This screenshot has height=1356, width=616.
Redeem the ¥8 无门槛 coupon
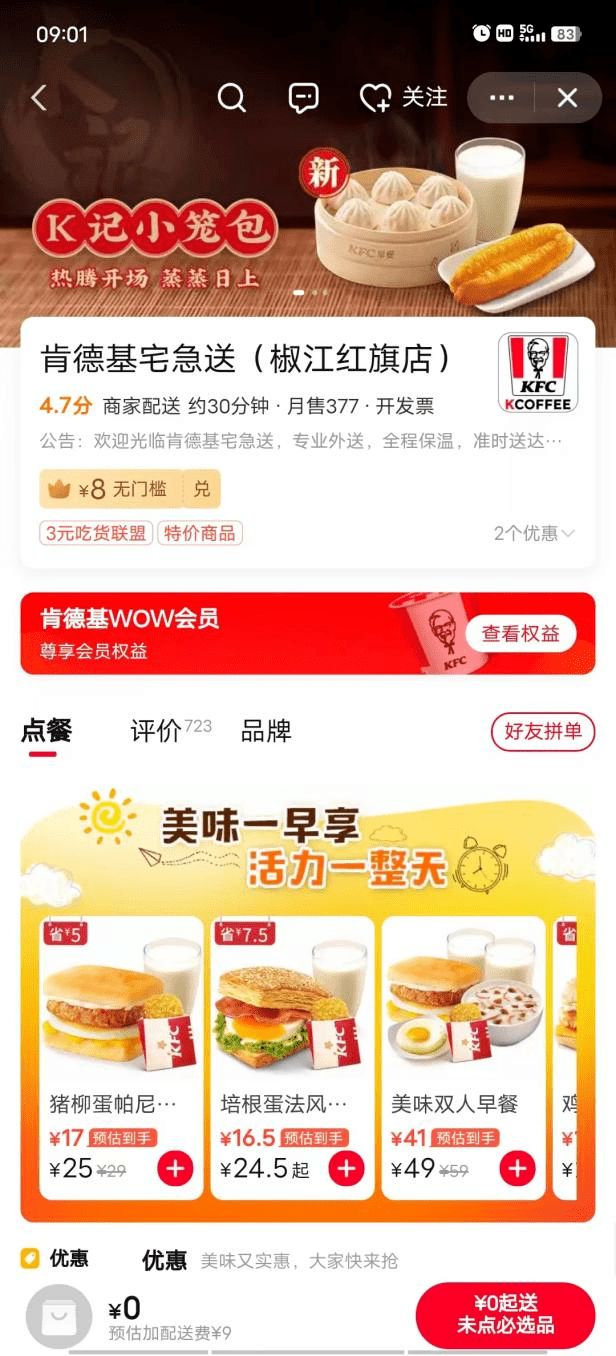pyautogui.click(x=202, y=489)
